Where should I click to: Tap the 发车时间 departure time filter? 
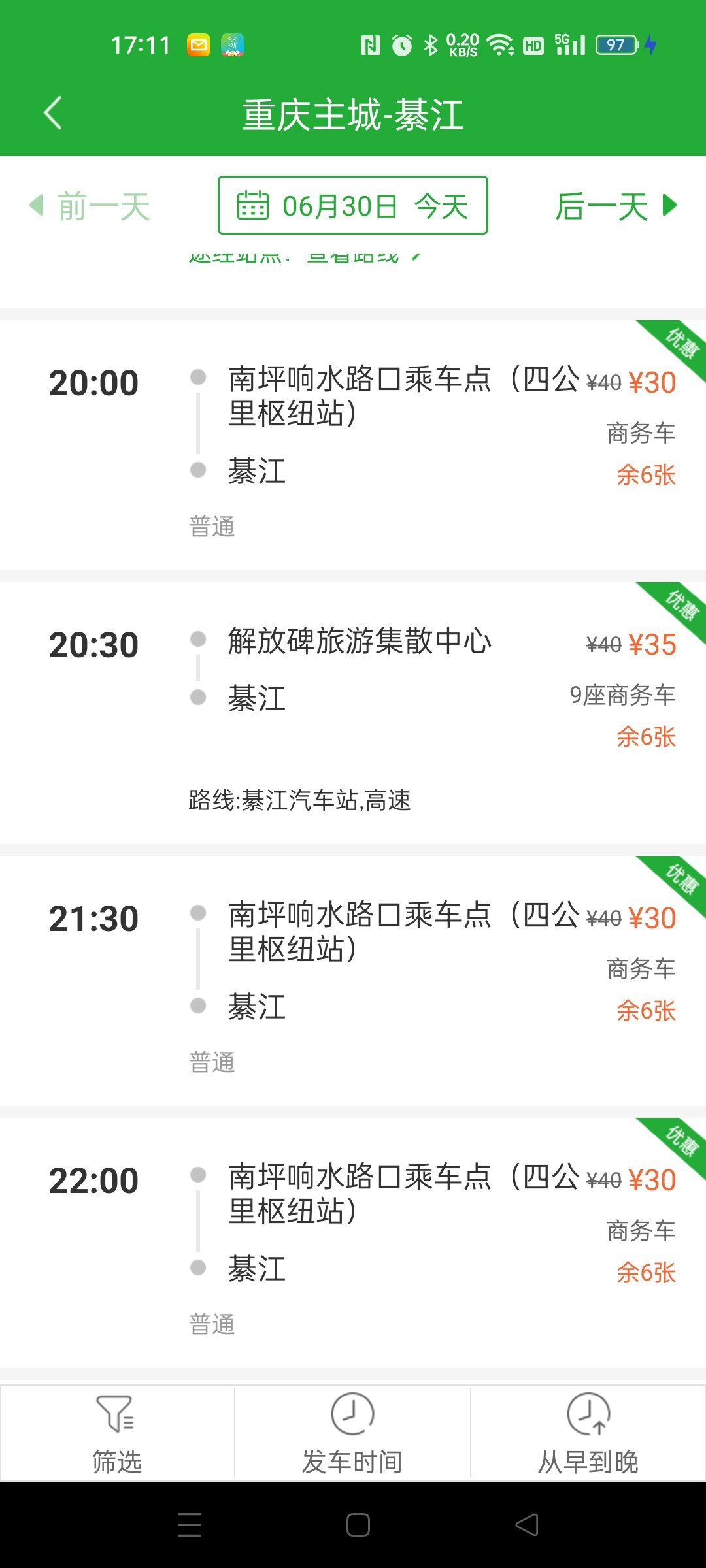(x=352, y=1432)
